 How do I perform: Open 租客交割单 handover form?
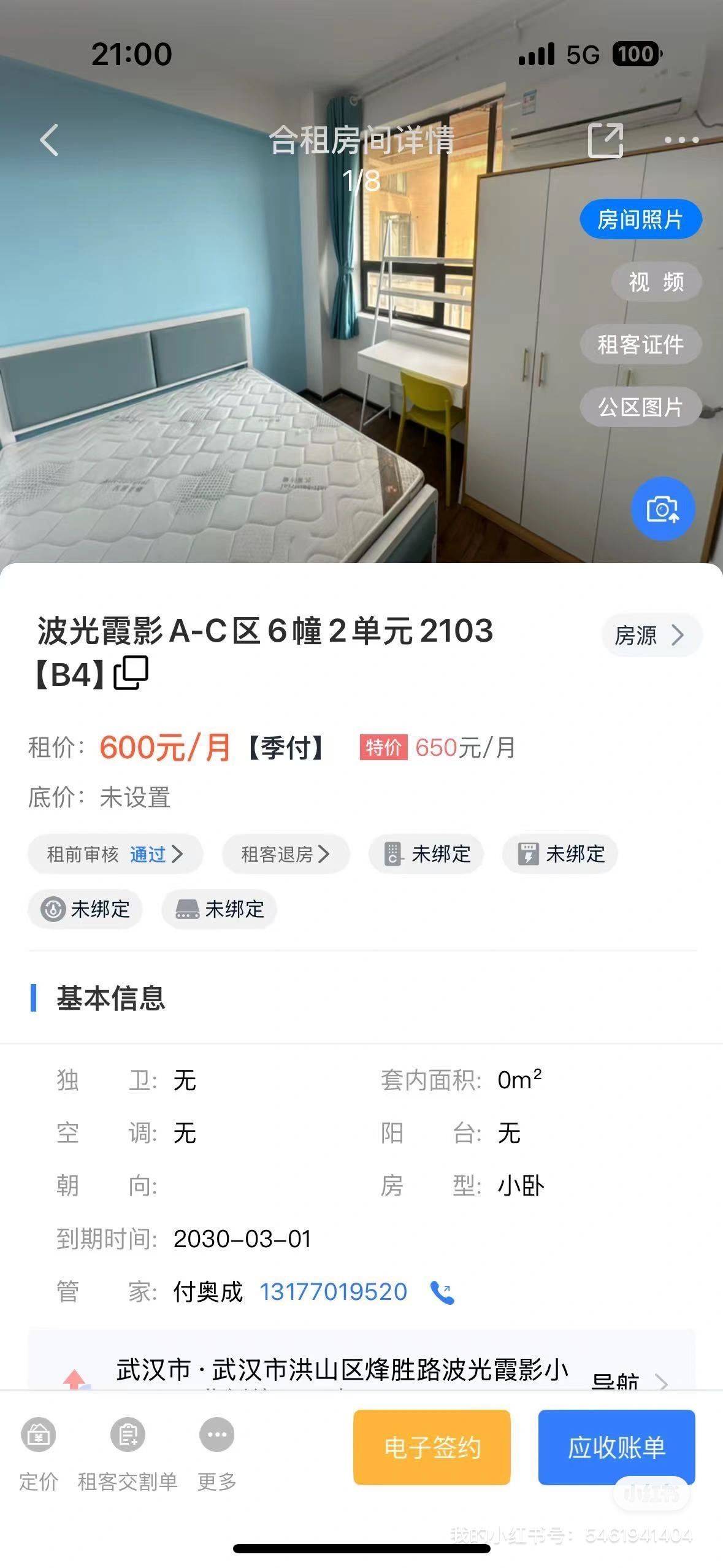(128, 1450)
